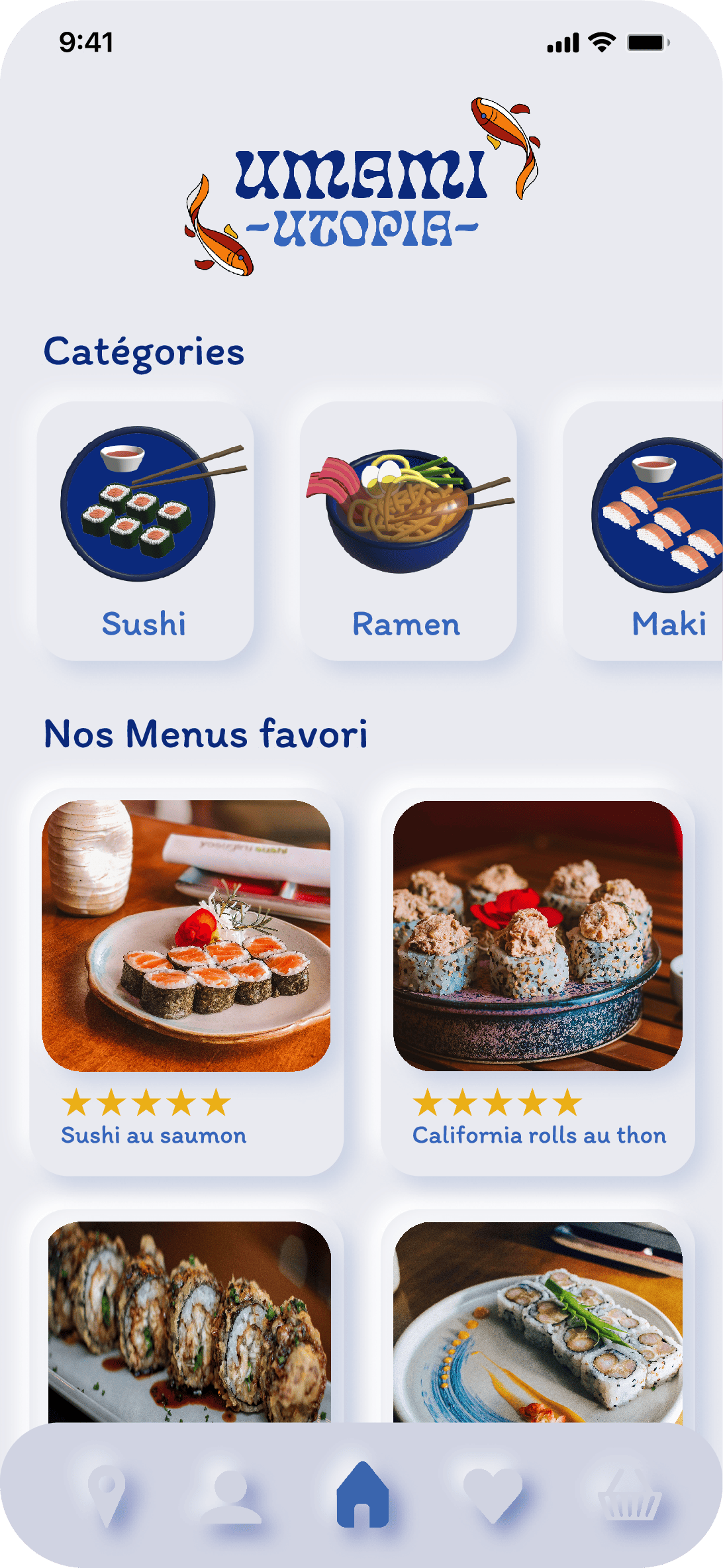Switch to the home tab
Image resolution: width=723 pixels, height=1568 pixels.
click(362, 1494)
